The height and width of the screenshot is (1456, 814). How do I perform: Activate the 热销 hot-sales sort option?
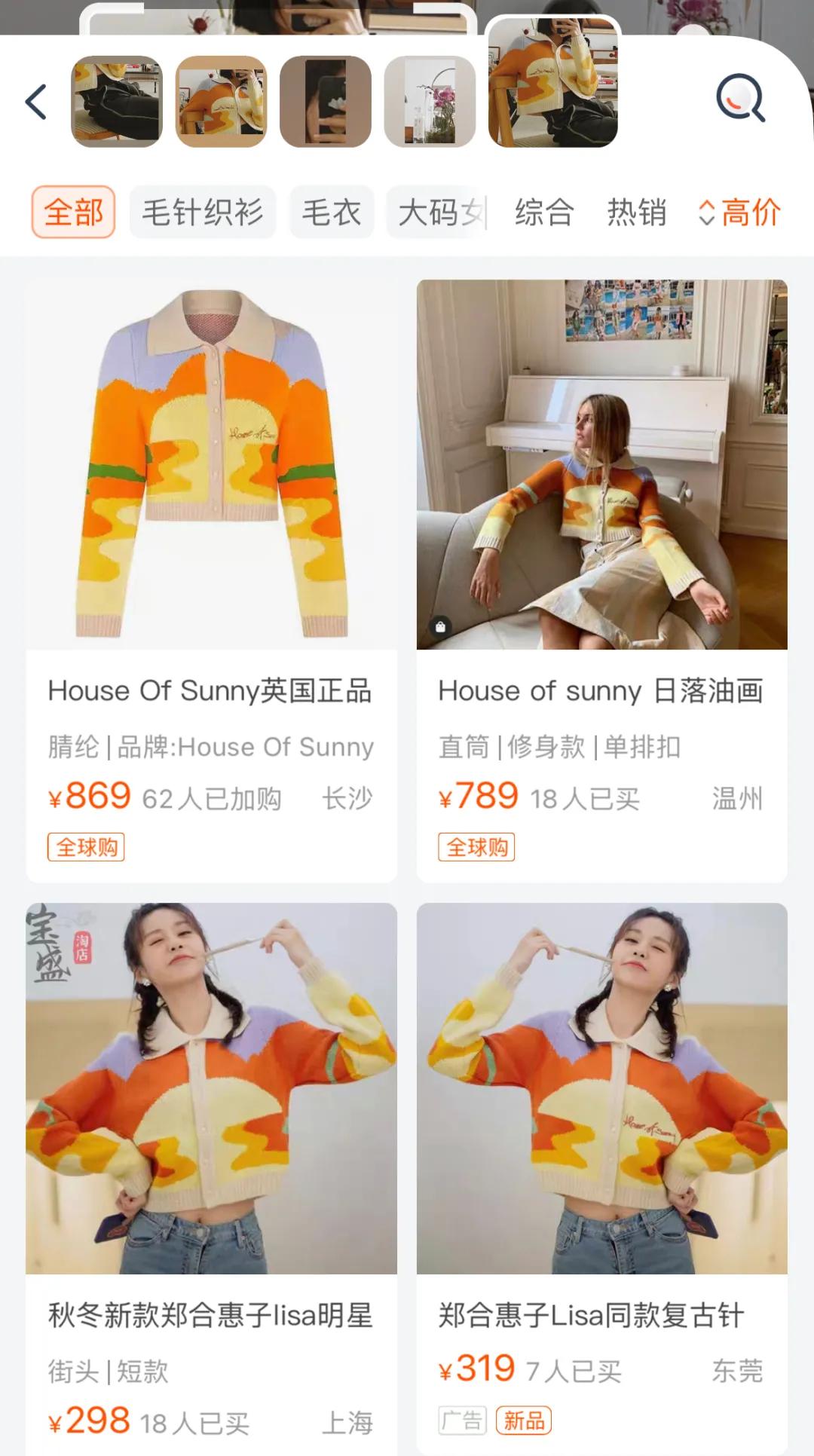(x=635, y=213)
